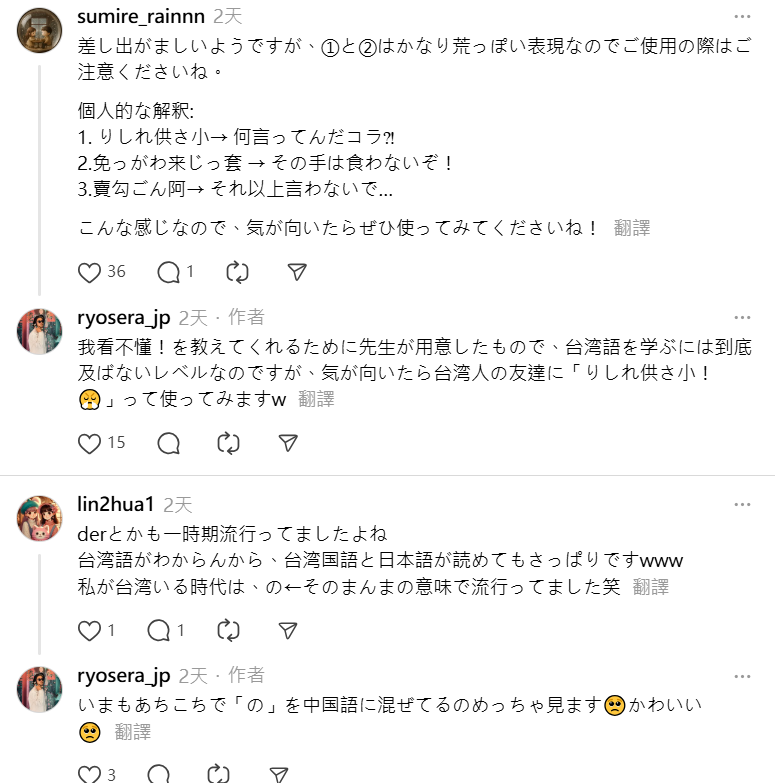Viewport: 775px width, 783px height.
Task: Like sumire_rainnn's comment
Action: pyautogui.click(x=90, y=272)
